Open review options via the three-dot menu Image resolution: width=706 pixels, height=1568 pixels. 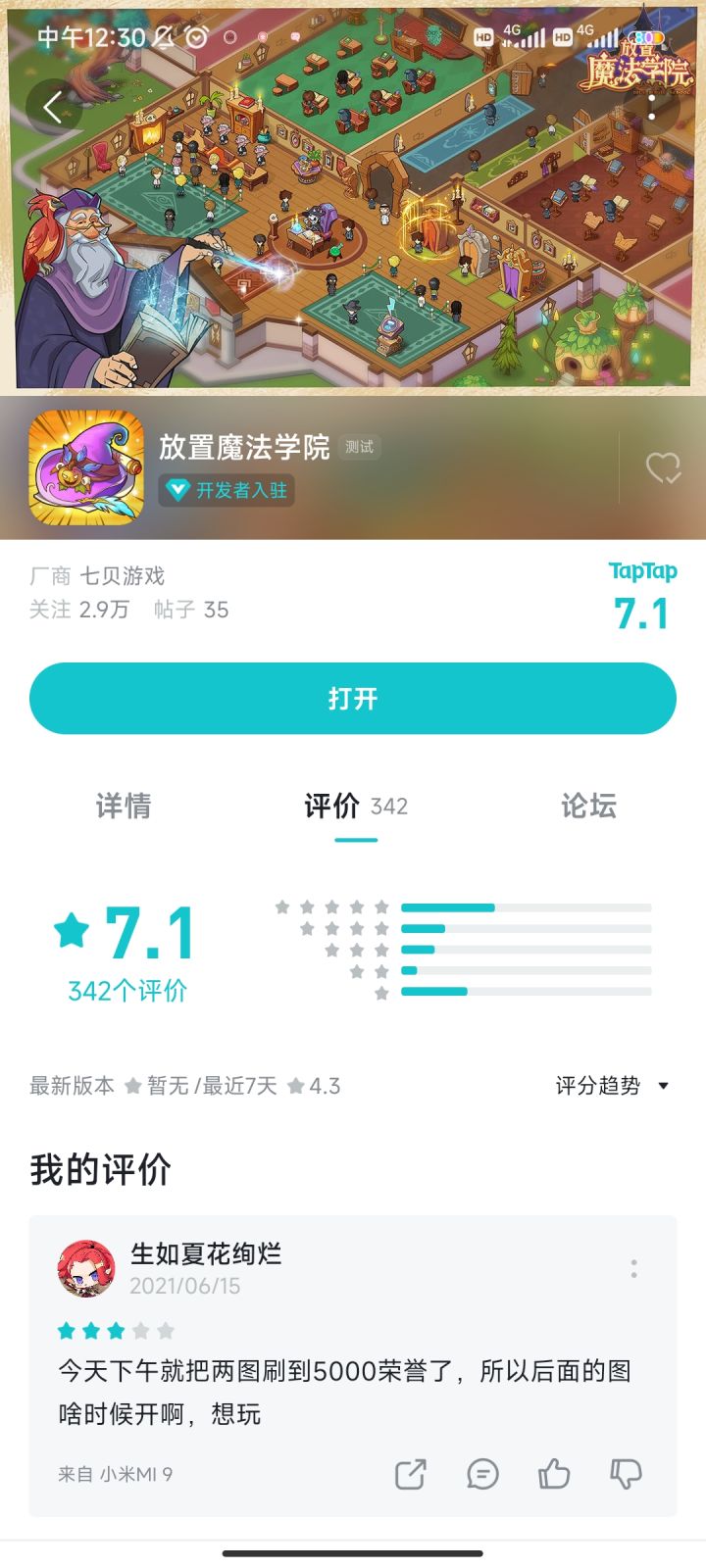[633, 1270]
